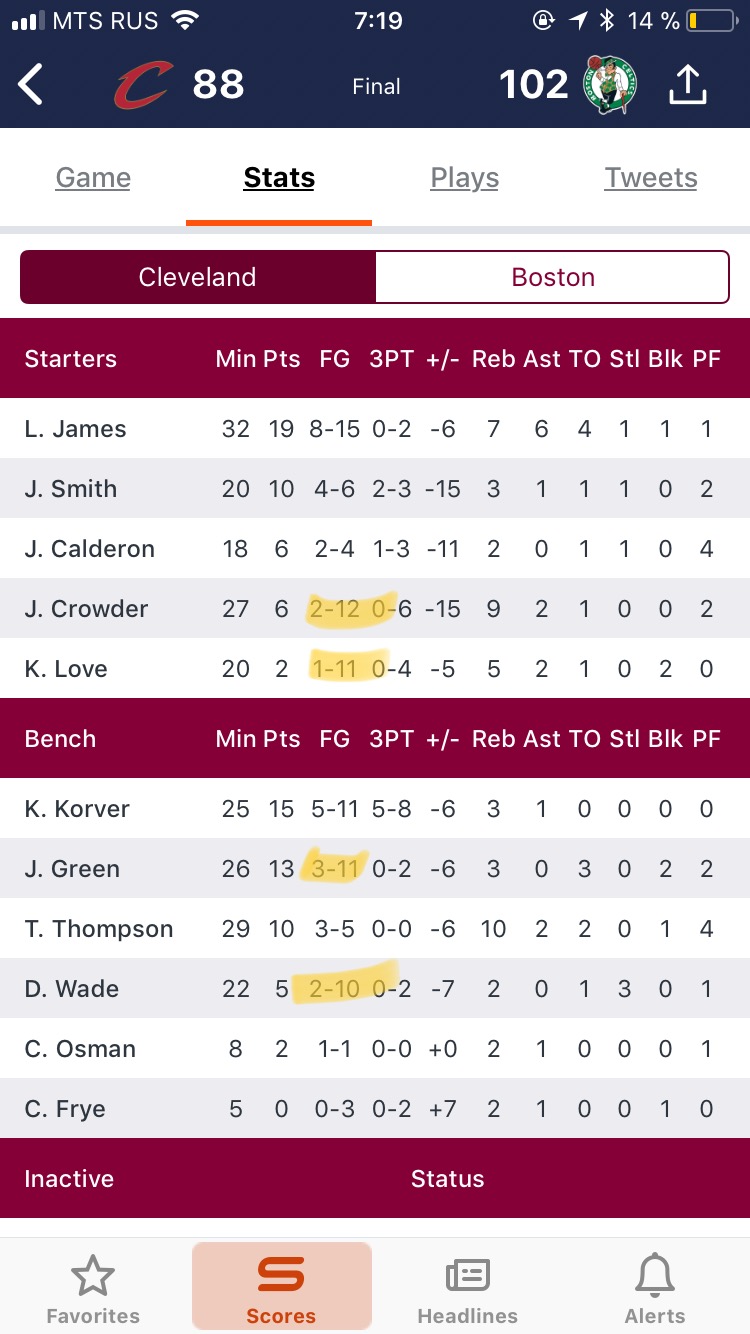Open L. James player row
750x1334 pixels.
pyautogui.click(x=375, y=429)
